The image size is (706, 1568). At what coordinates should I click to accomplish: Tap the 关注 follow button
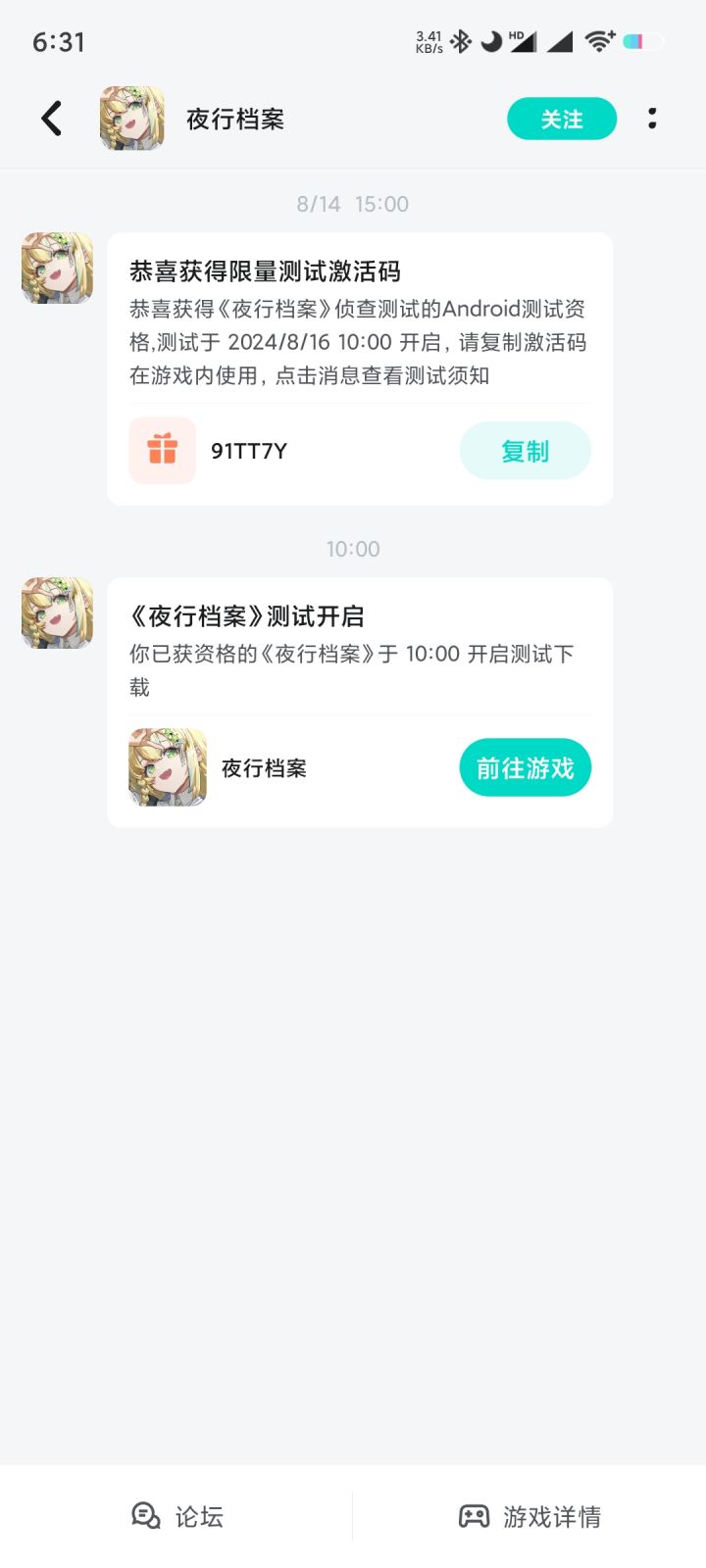[x=561, y=118]
